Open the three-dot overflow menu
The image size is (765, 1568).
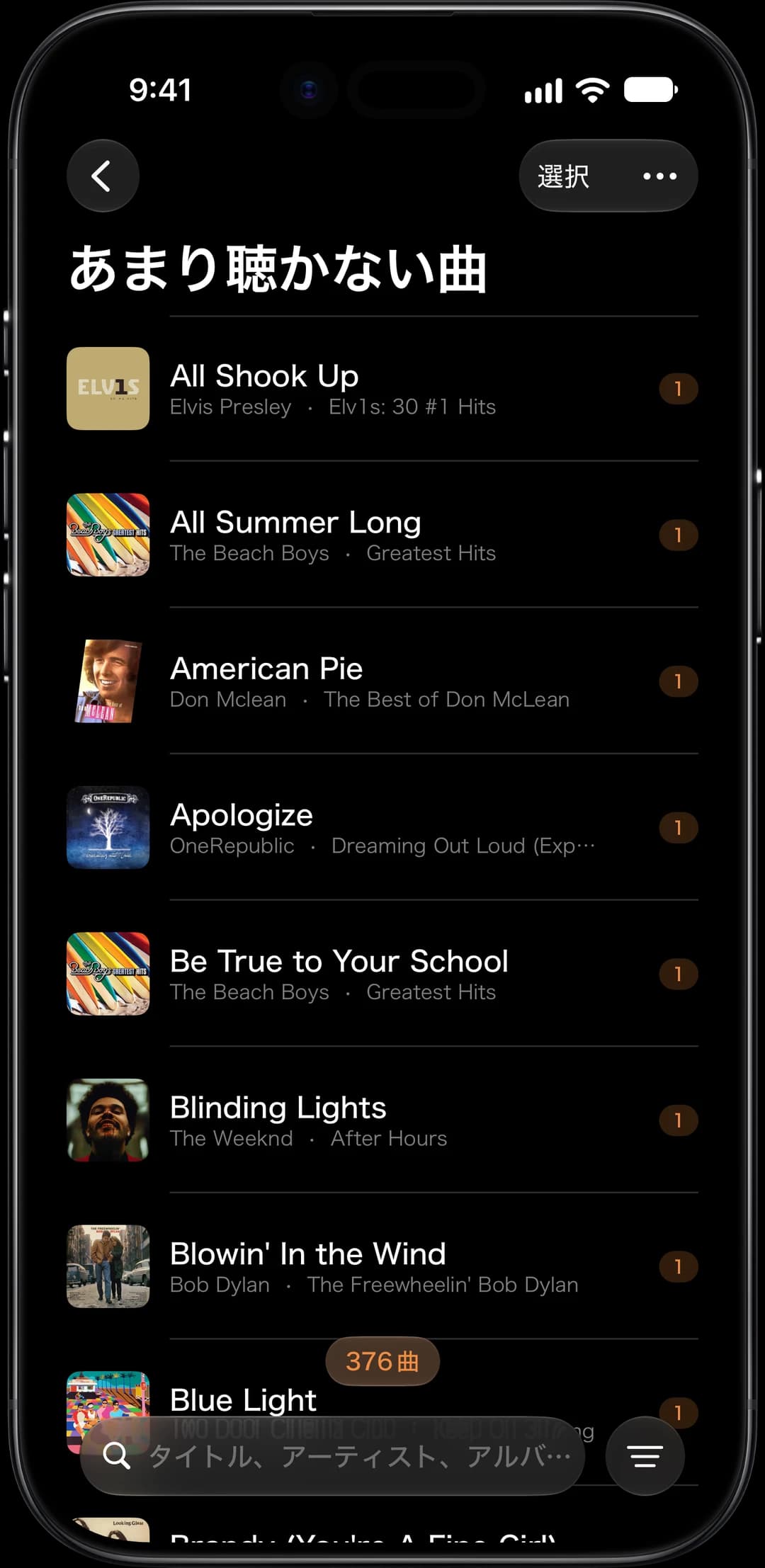coord(659,176)
